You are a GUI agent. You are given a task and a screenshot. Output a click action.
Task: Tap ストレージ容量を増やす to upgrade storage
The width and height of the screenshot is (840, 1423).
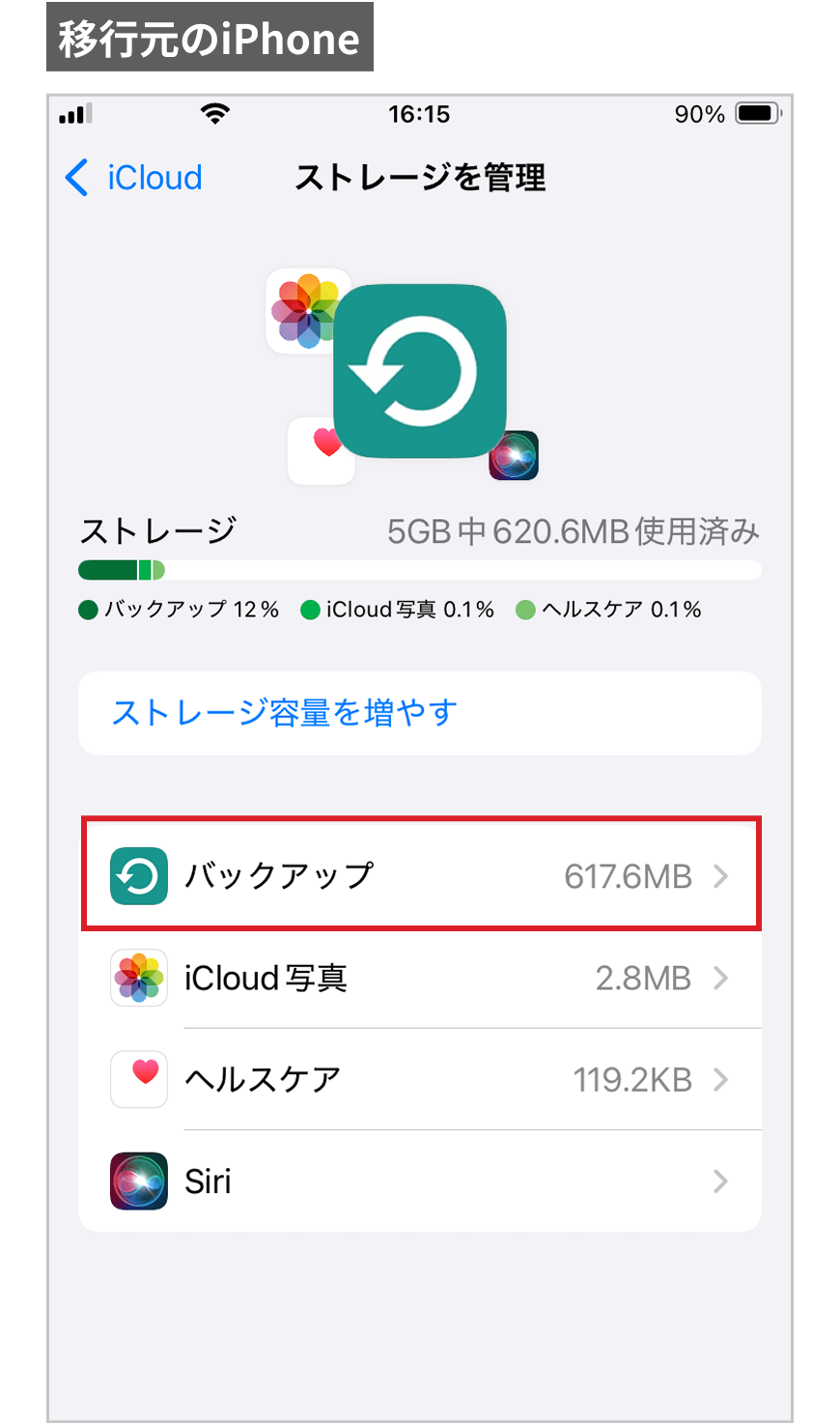click(x=420, y=713)
